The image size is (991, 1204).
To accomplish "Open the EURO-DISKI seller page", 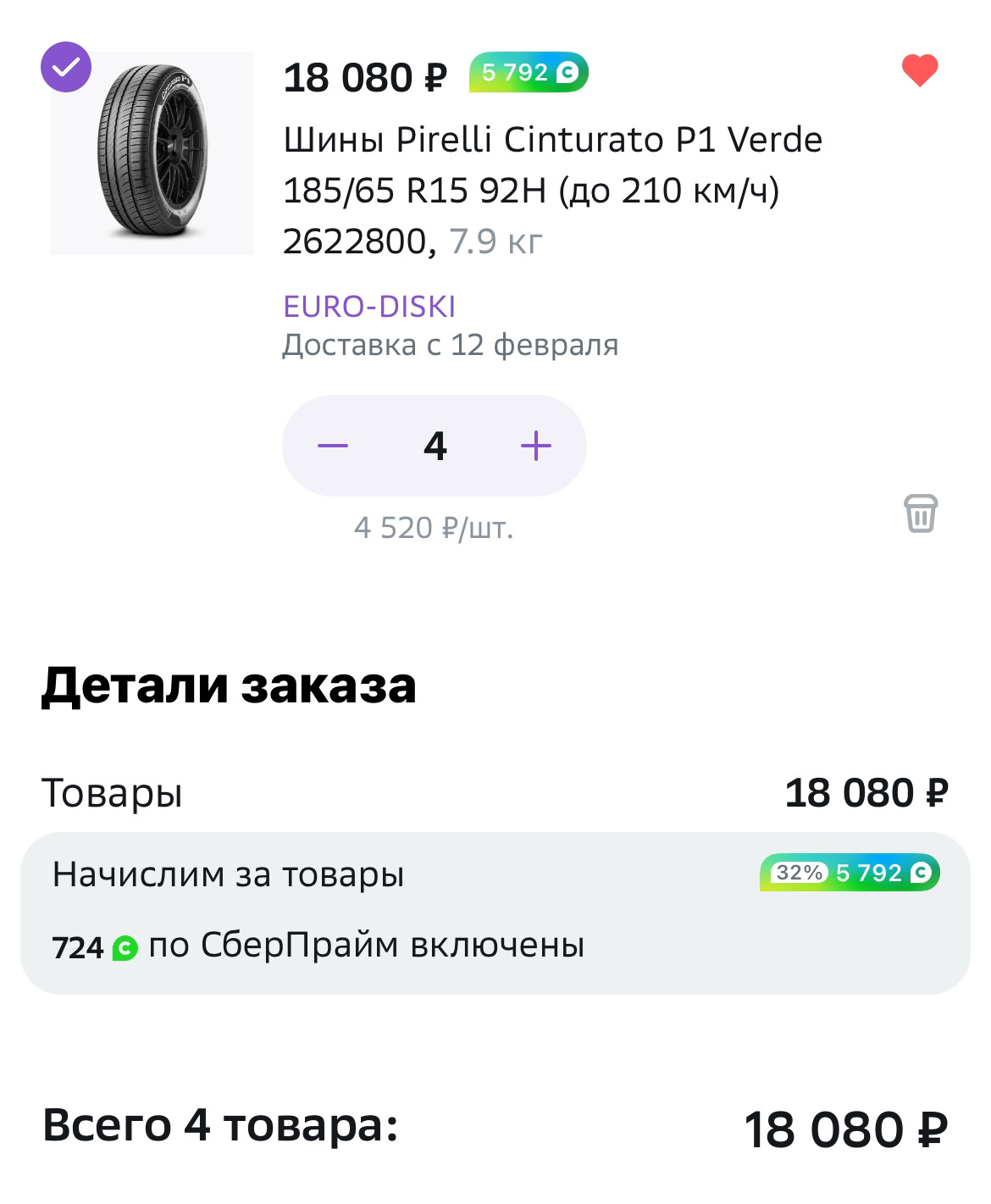I will (369, 306).
